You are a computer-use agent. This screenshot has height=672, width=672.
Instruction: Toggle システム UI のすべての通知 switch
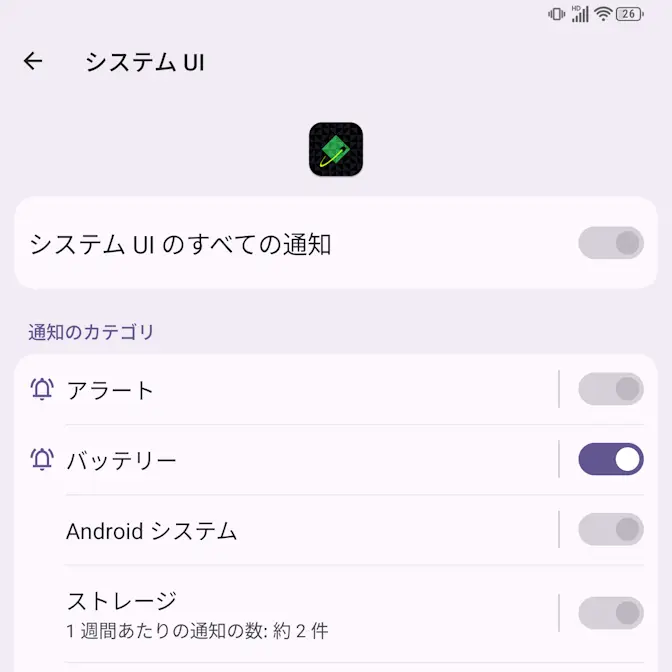click(x=610, y=243)
